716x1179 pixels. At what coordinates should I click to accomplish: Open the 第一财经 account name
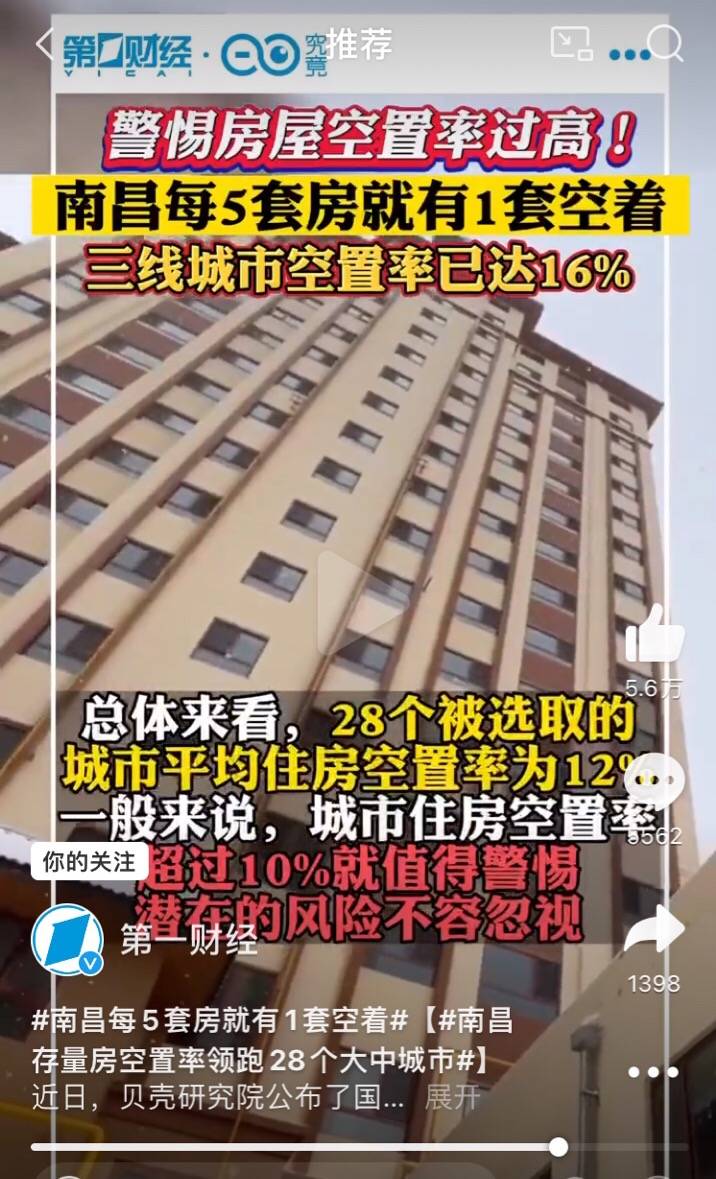click(x=190, y=939)
